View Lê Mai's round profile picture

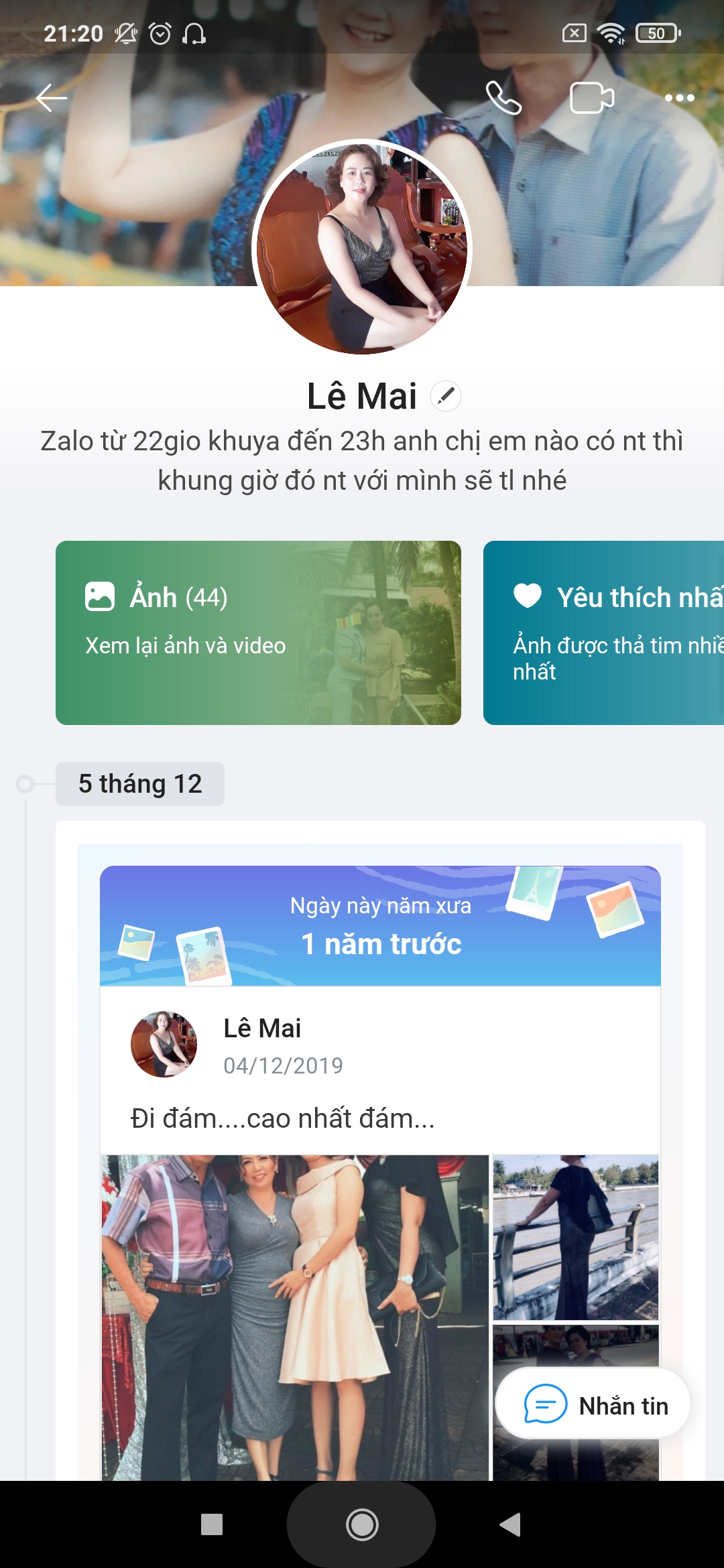pyautogui.click(x=362, y=248)
